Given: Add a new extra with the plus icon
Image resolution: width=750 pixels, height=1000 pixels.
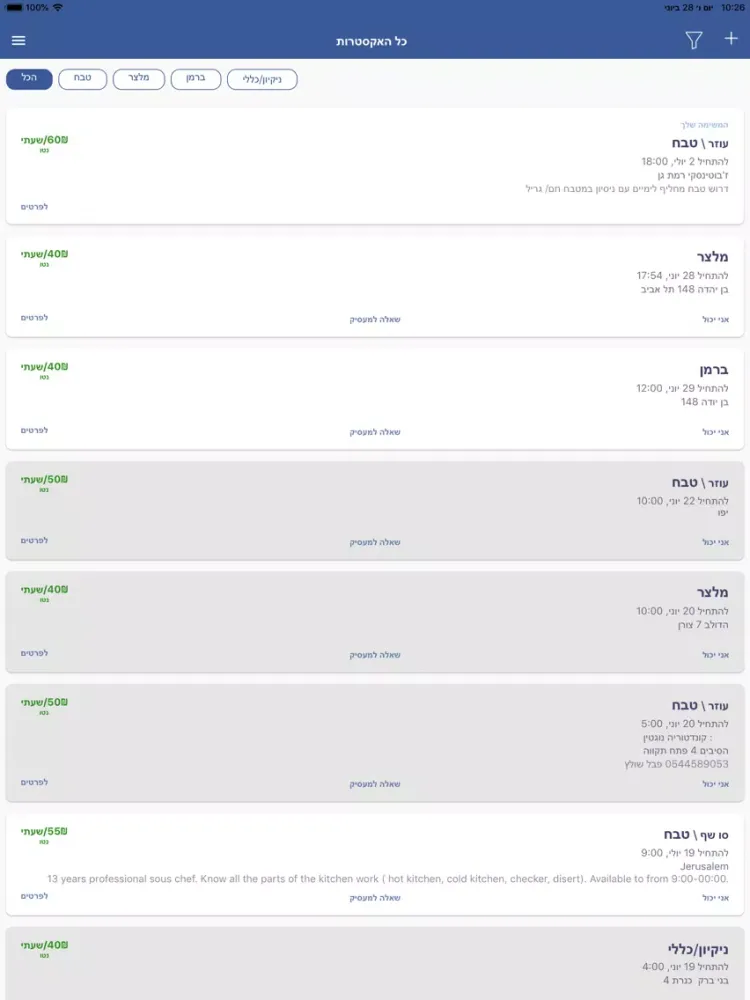Looking at the screenshot, I should pyautogui.click(x=731, y=39).
